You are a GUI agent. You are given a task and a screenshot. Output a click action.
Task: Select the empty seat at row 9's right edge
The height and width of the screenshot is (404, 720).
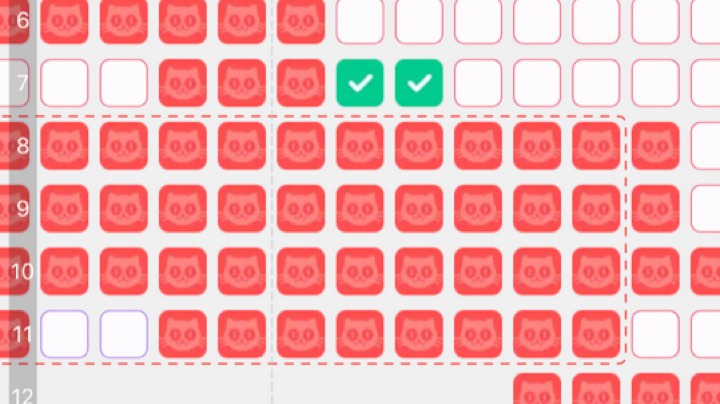pos(708,208)
